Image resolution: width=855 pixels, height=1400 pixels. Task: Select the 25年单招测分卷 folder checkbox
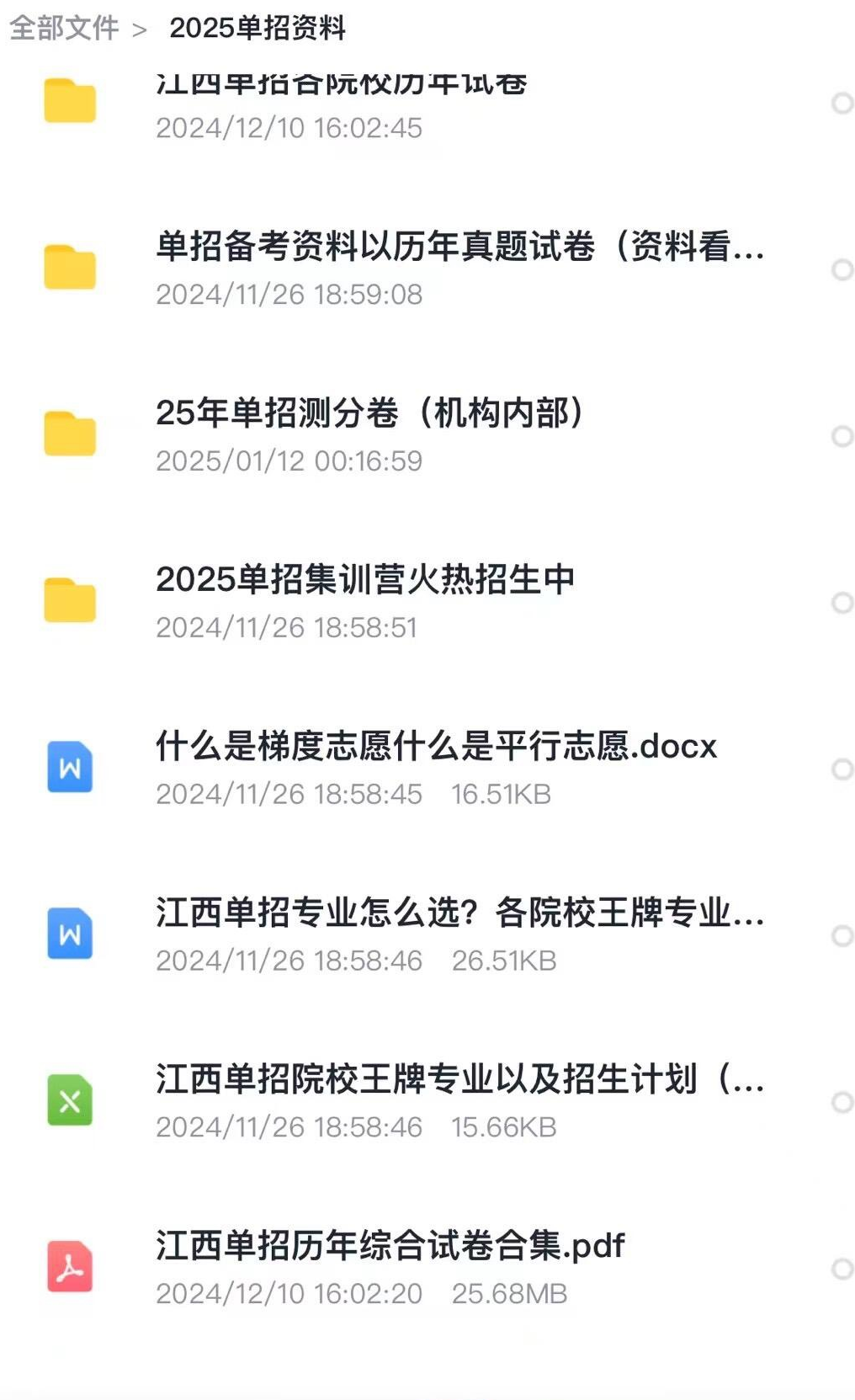point(842,436)
